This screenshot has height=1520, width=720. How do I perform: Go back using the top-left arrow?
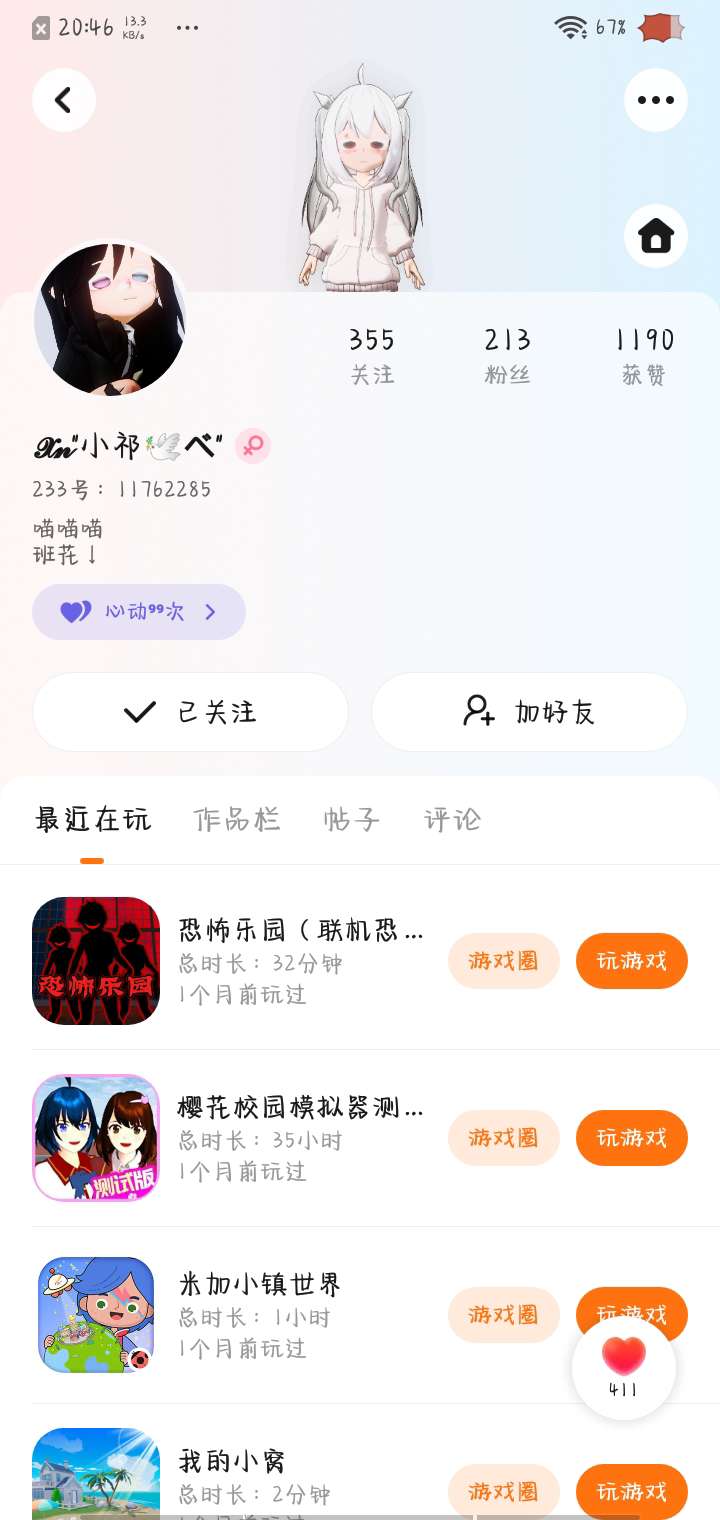click(64, 100)
